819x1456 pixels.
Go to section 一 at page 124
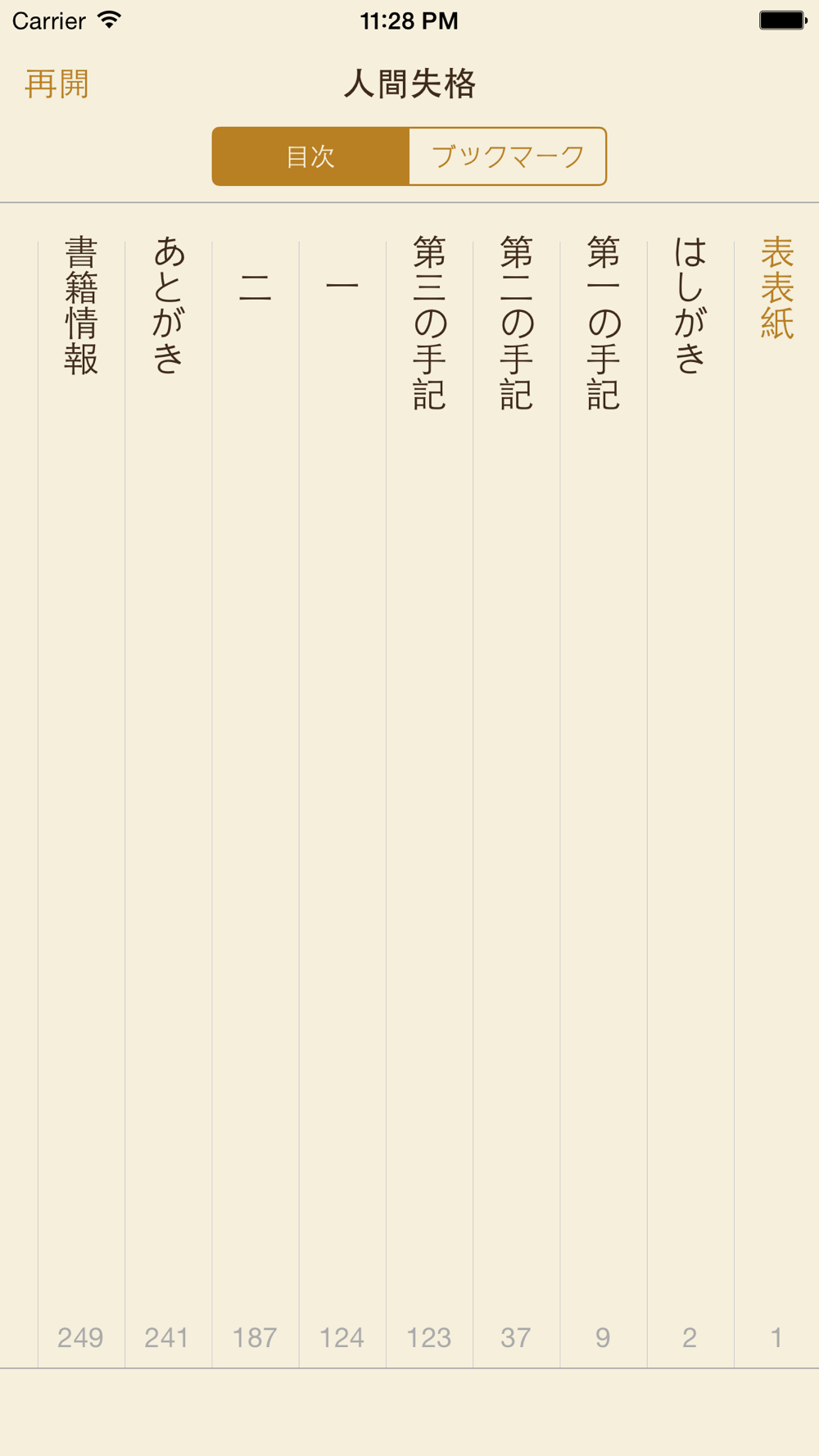pyautogui.click(x=342, y=803)
